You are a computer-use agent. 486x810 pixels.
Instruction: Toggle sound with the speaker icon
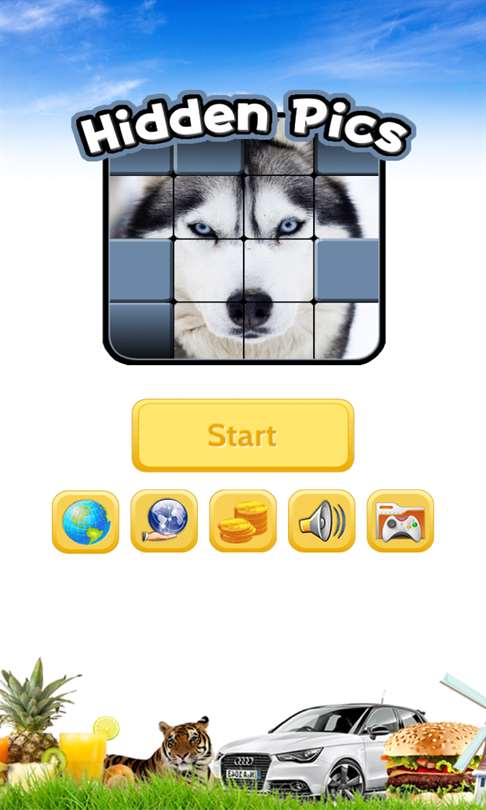pyautogui.click(x=322, y=521)
